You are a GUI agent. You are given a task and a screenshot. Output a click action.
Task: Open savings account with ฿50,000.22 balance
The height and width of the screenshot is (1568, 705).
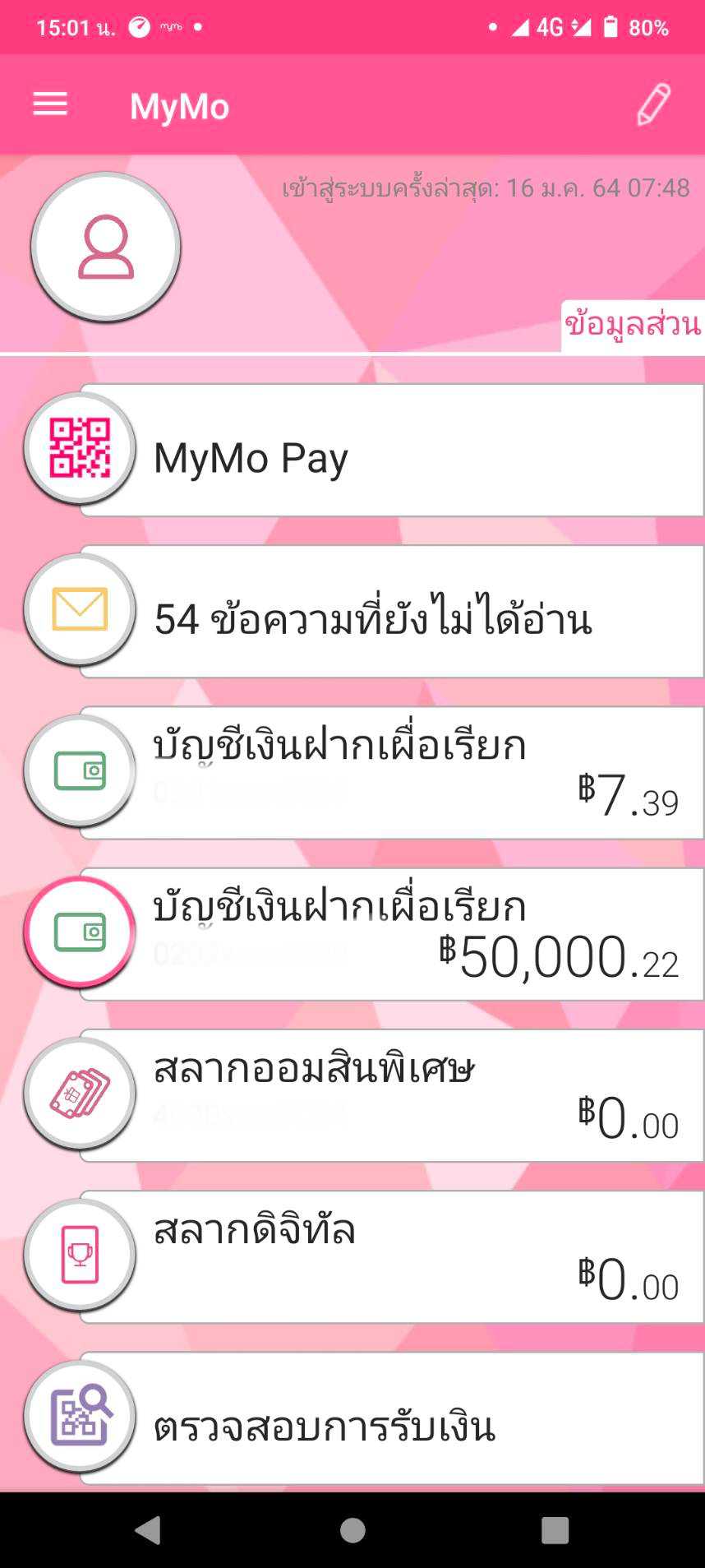click(390, 935)
